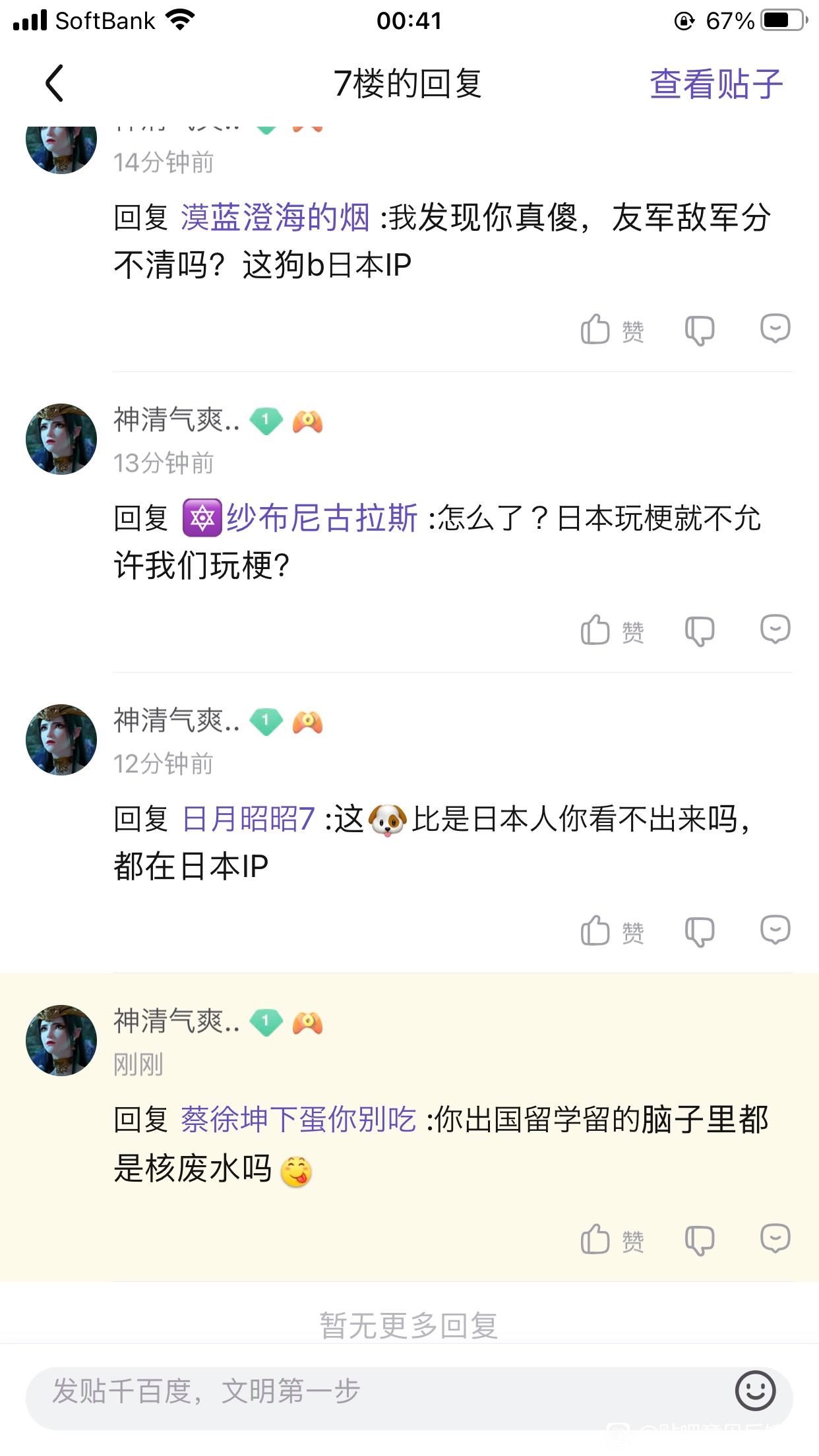This screenshot has height=1456, width=819.
Task: Go back using the top-left arrow
Action: click(x=54, y=83)
